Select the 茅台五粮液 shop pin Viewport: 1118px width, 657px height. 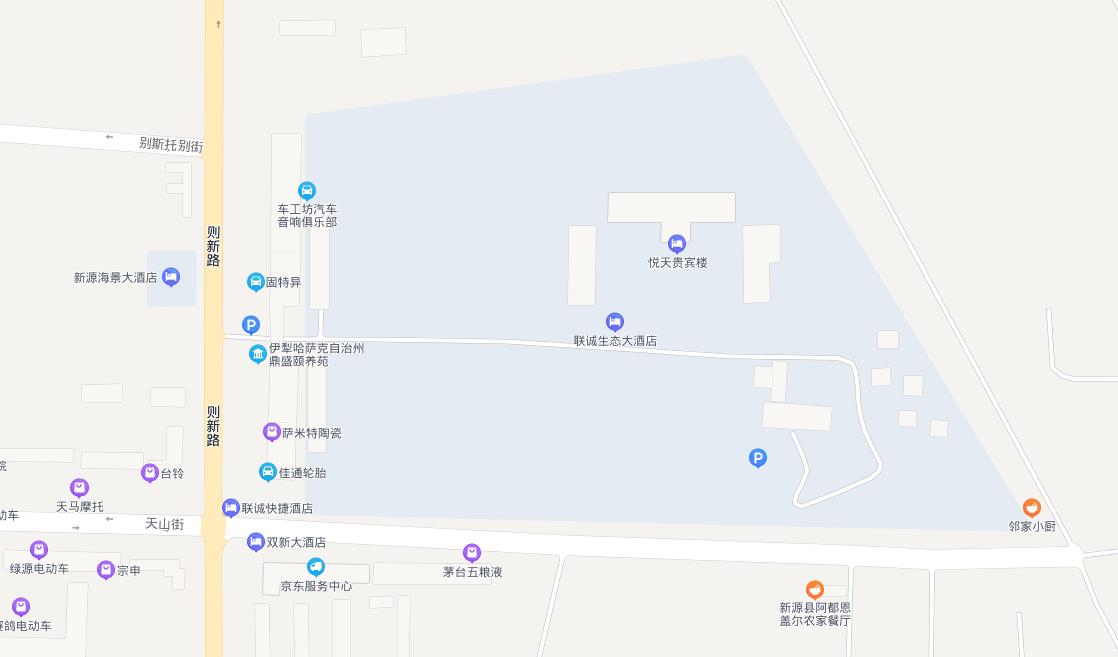click(472, 553)
